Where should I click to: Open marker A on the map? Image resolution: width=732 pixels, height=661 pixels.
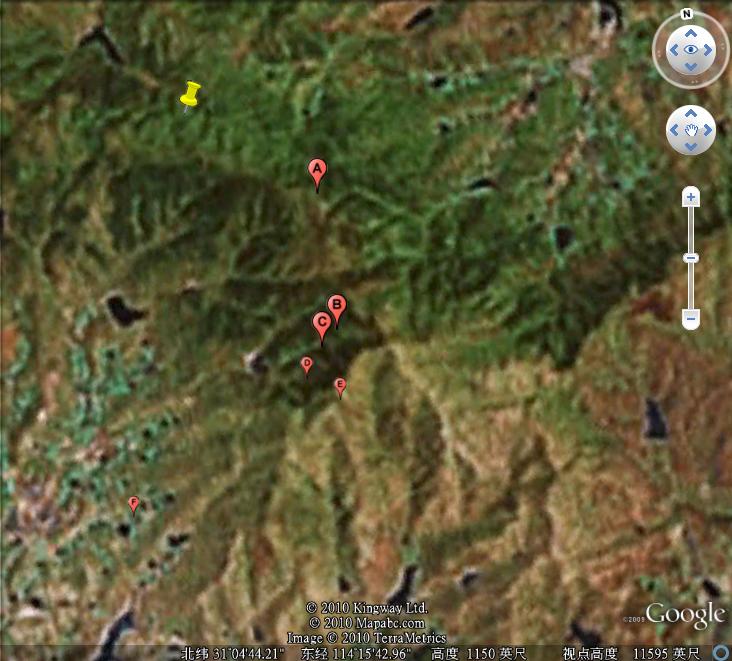pos(317,171)
